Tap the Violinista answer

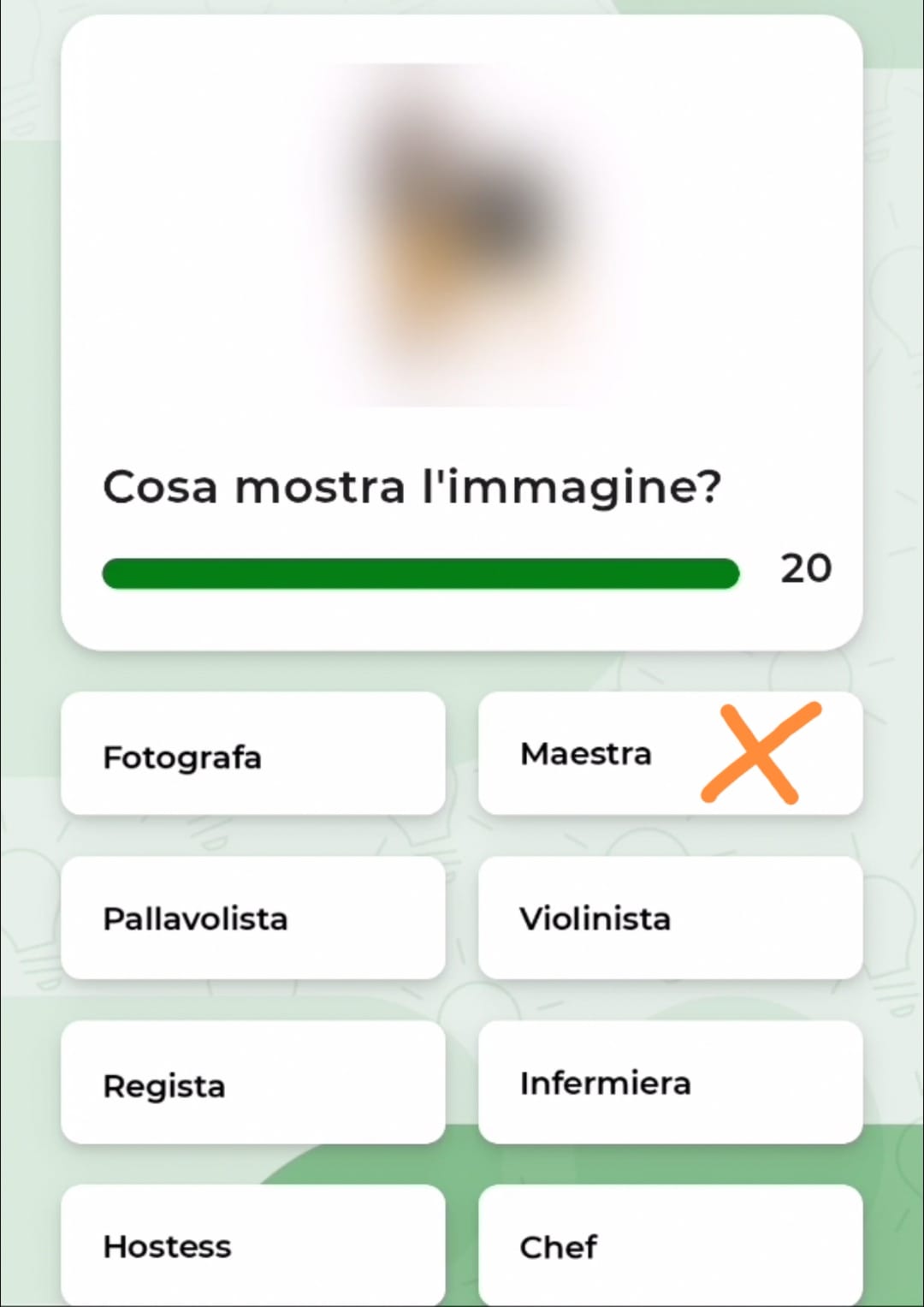pyautogui.click(x=670, y=918)
